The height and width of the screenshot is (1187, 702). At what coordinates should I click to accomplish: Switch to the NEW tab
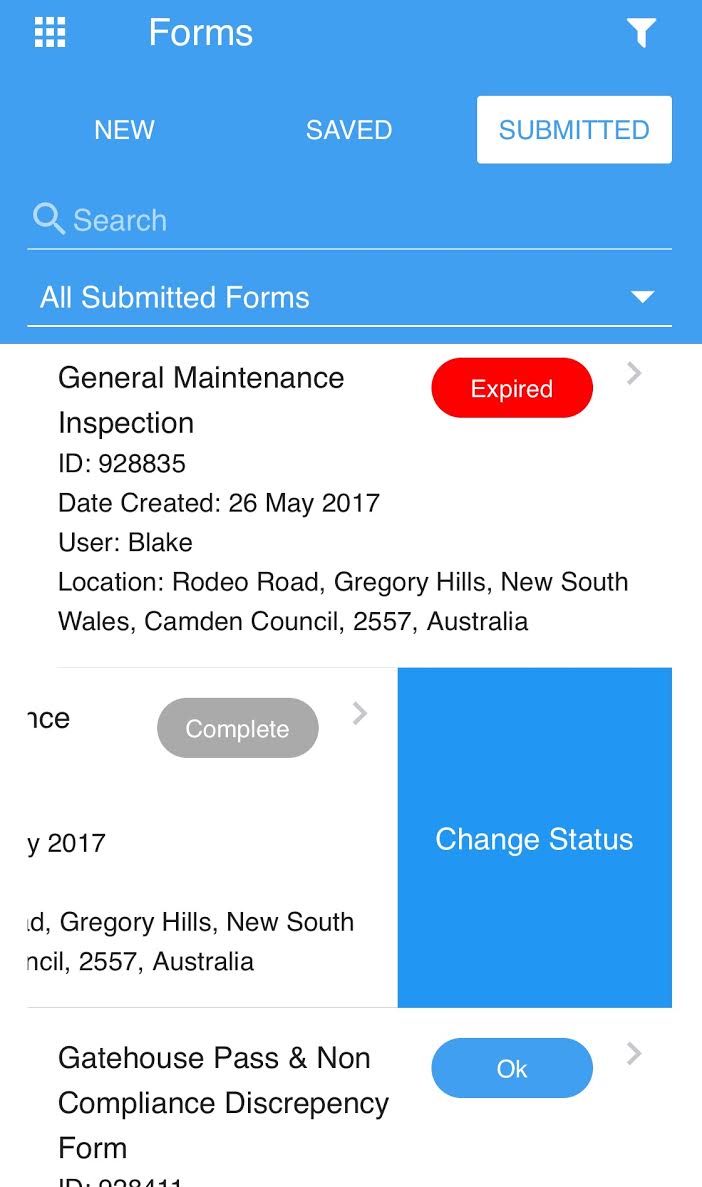[x=124, y=129]
